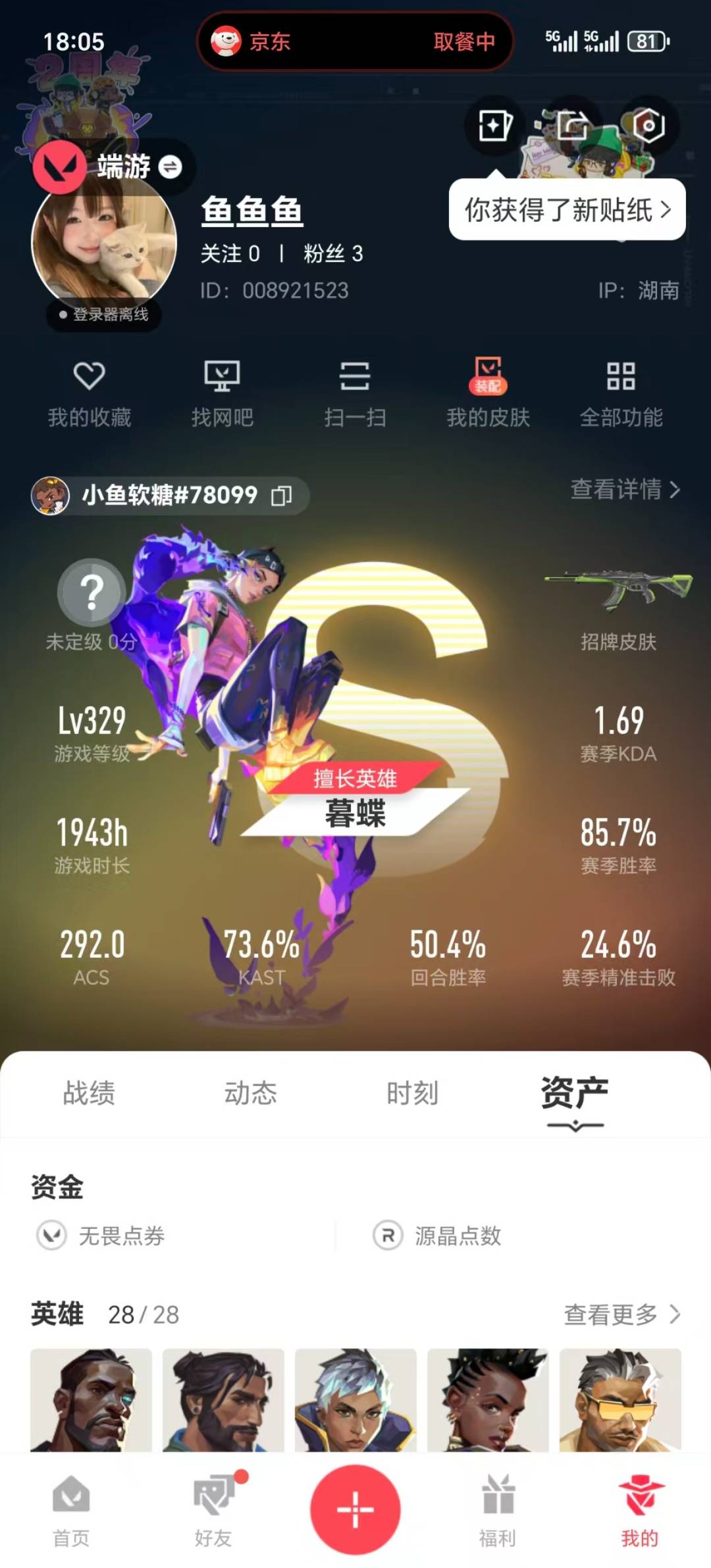Viewport: 711px width, 1568px height.
Task: Open 招牌皮肤 signature skin
Action: (618, 609)
